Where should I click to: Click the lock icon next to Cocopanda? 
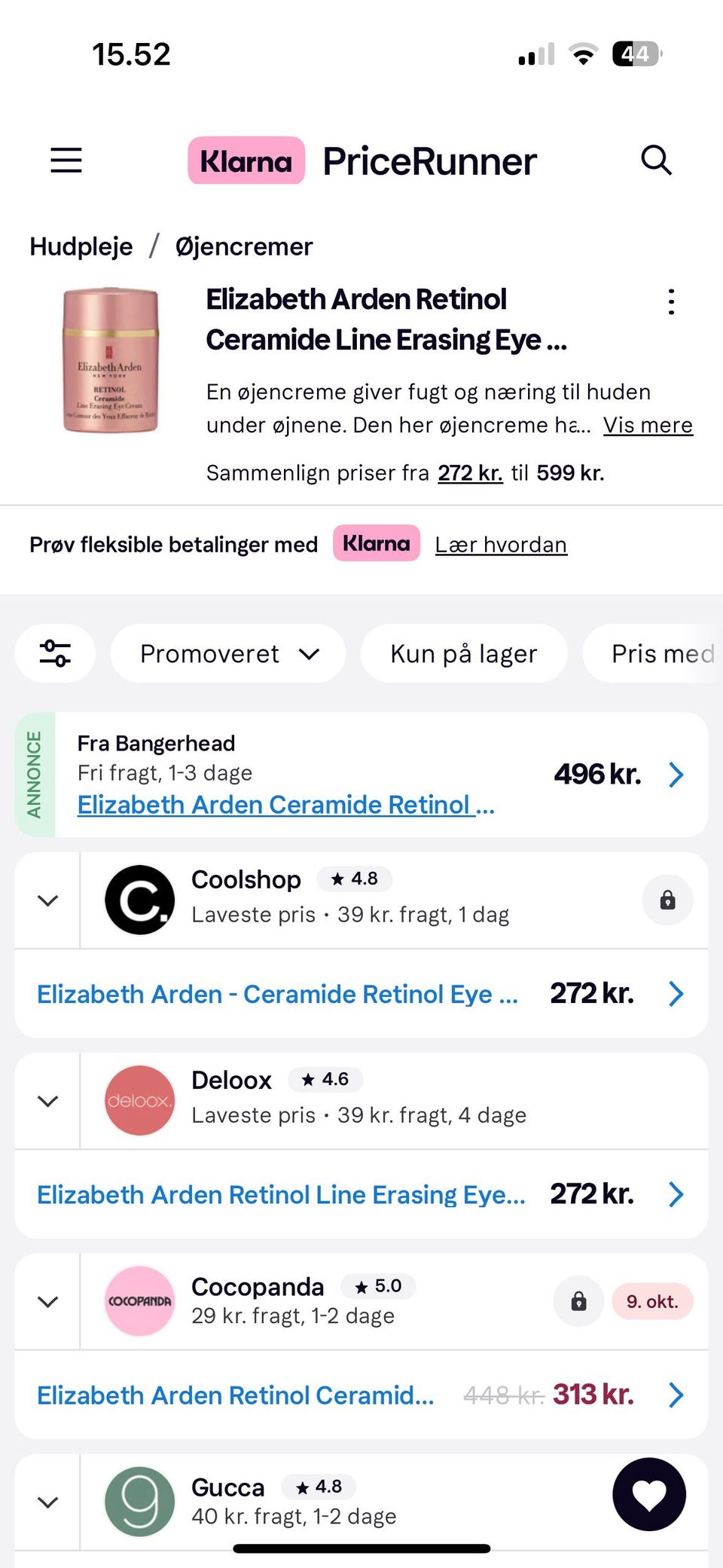click(x=578, y=1301)
